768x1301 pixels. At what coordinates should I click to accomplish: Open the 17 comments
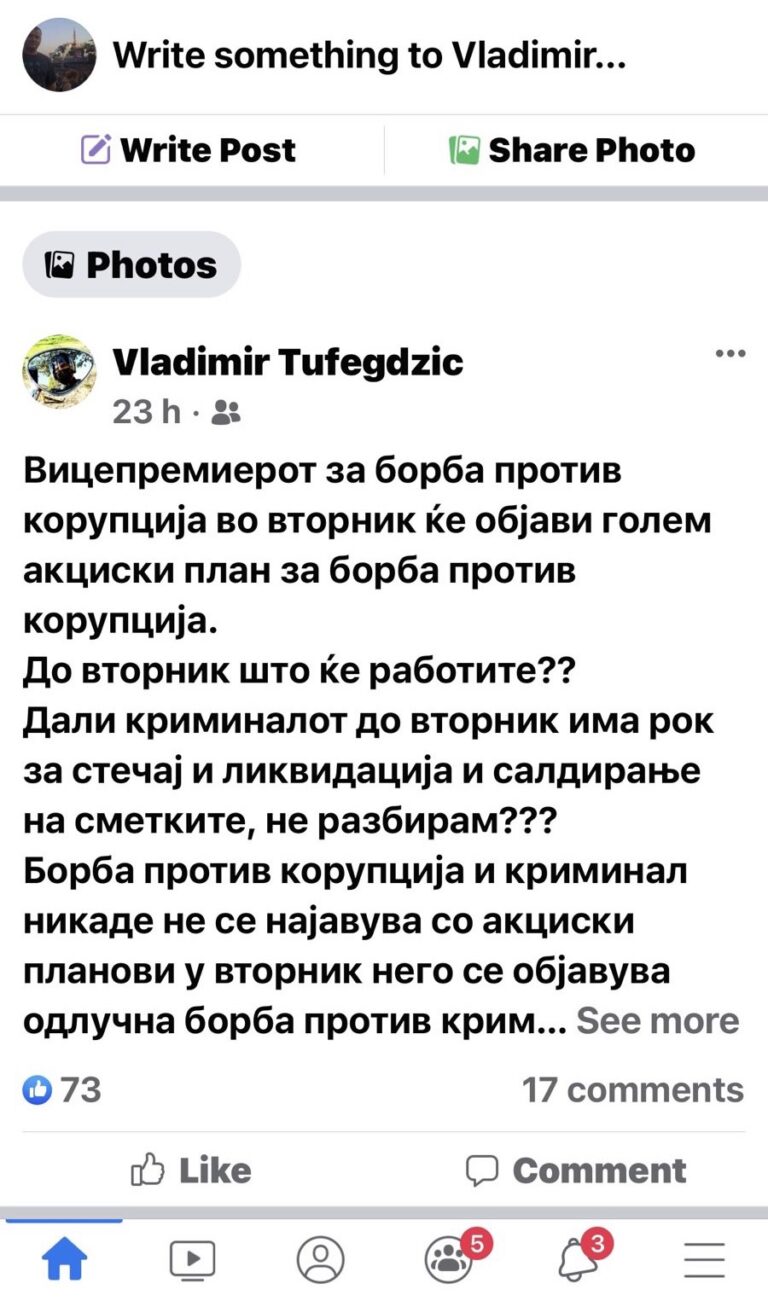tap(633, 1089)
